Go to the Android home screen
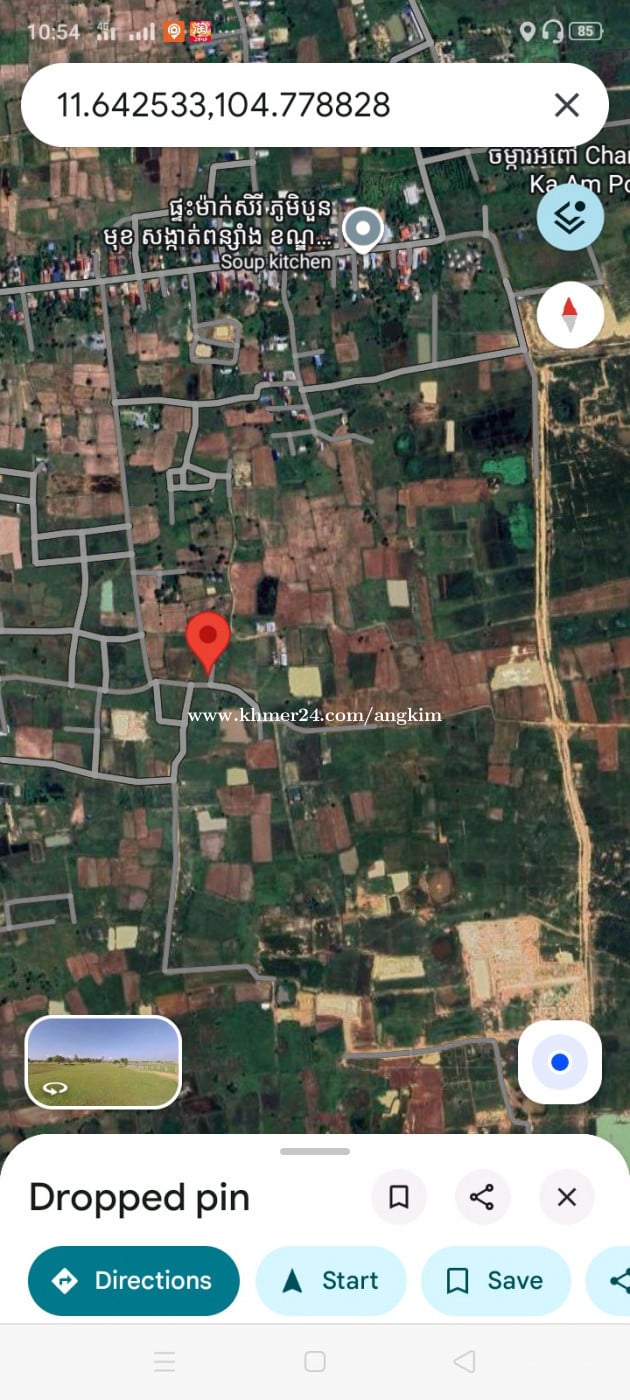Image resolution: width=630 pixels, height=1400 pixels. pyautogui.click(x=315, y=1362)
